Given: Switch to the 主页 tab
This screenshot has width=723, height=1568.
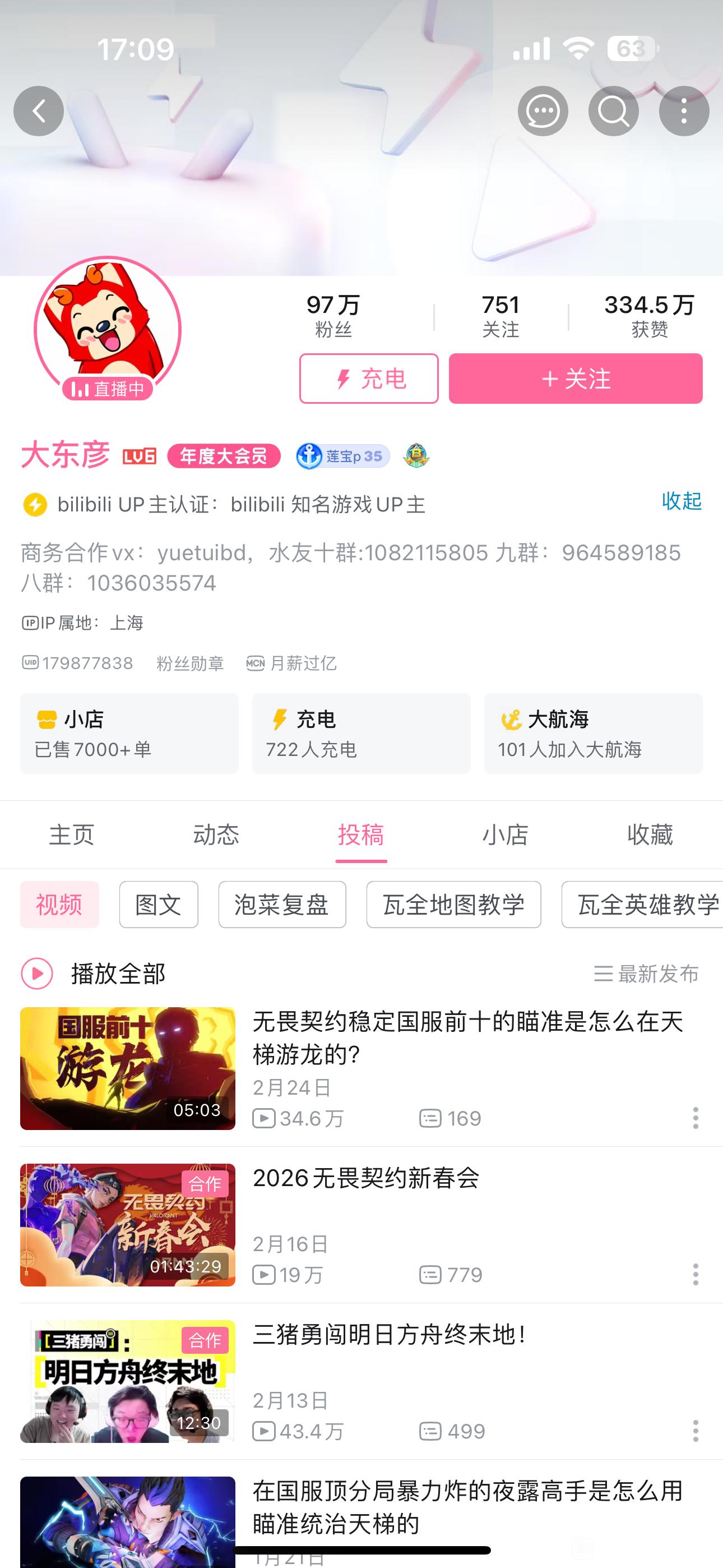Looking at the screenshot, I should pyautogui.click(x=72, y=834).
